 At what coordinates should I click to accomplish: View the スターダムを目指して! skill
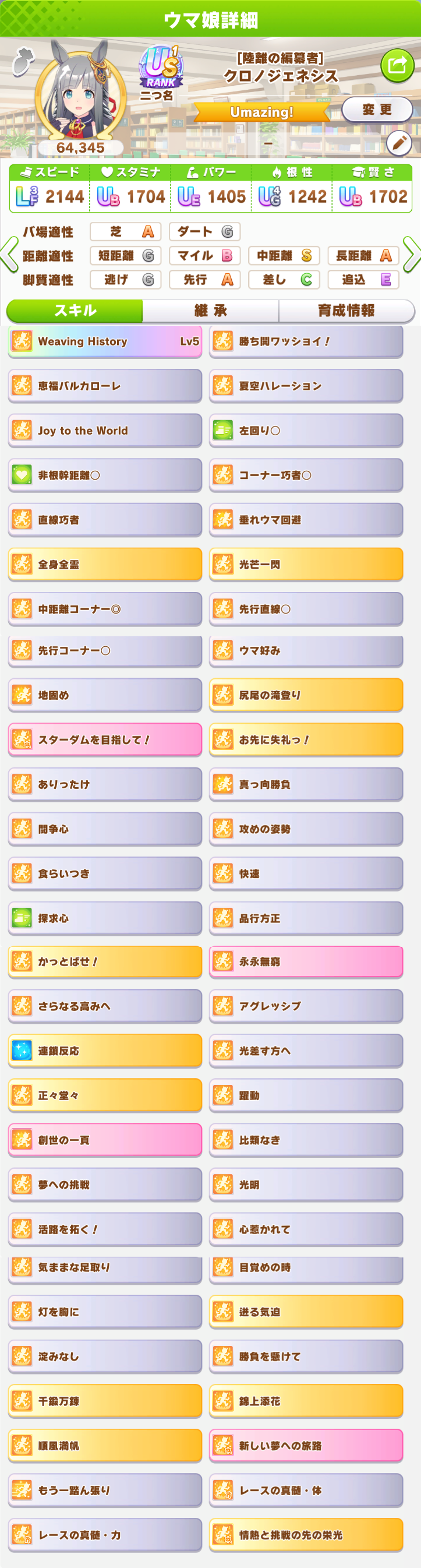pos(105,739)
